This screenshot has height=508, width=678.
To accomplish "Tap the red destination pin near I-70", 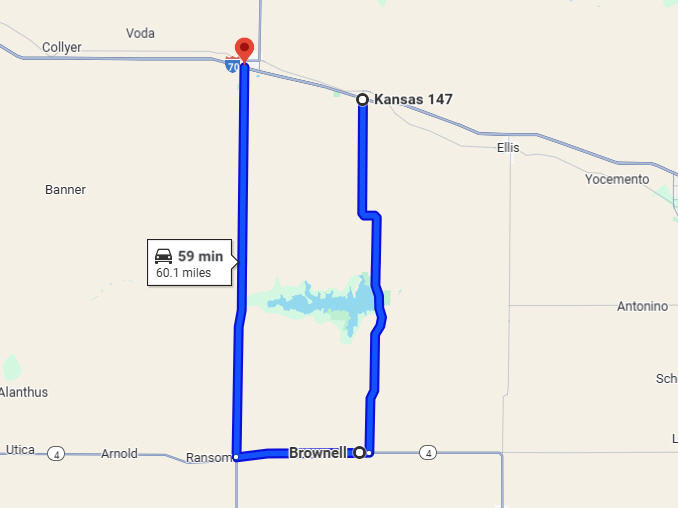I will point(243,49).
